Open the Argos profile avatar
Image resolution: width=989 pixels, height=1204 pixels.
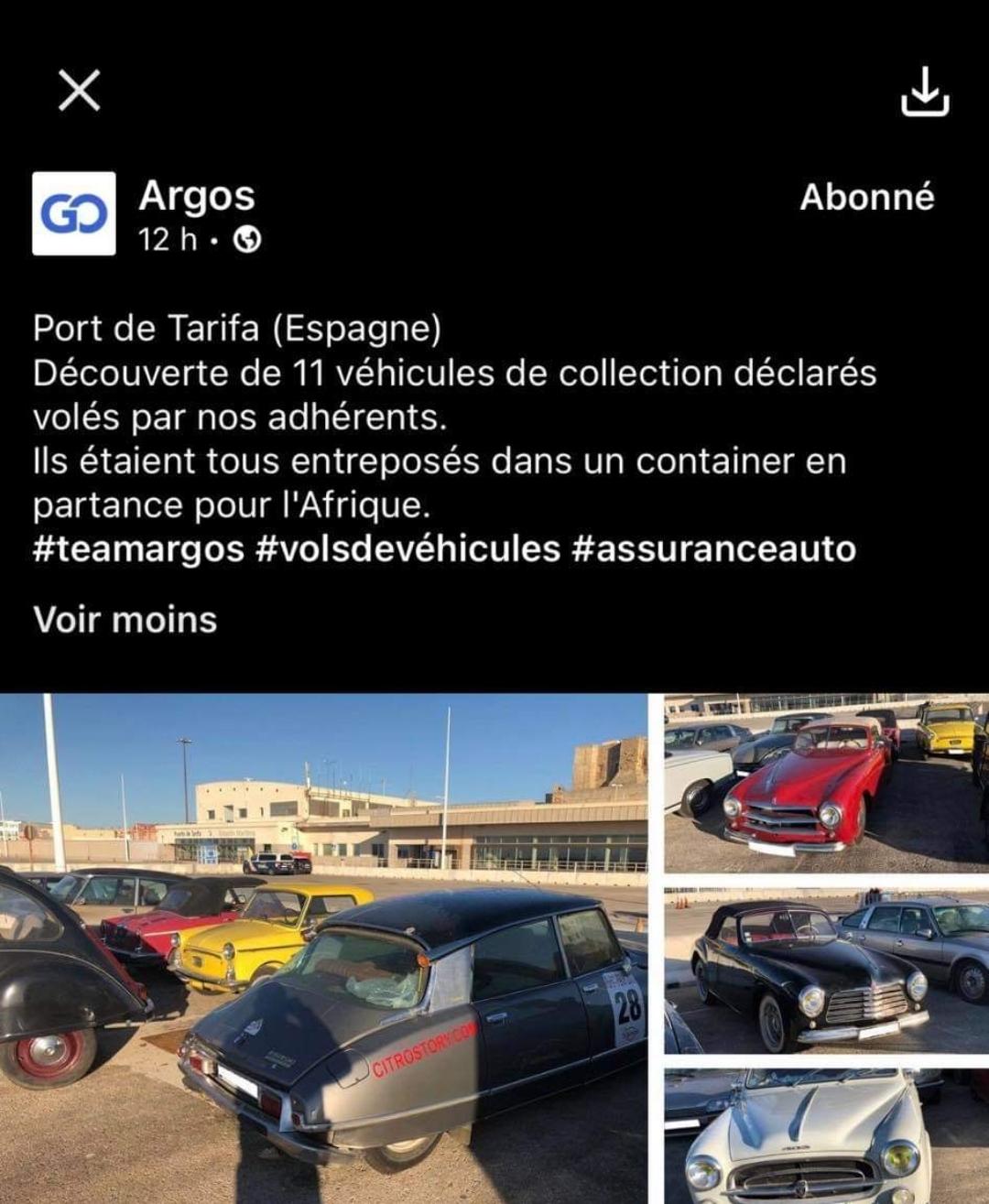pos(74,213)
